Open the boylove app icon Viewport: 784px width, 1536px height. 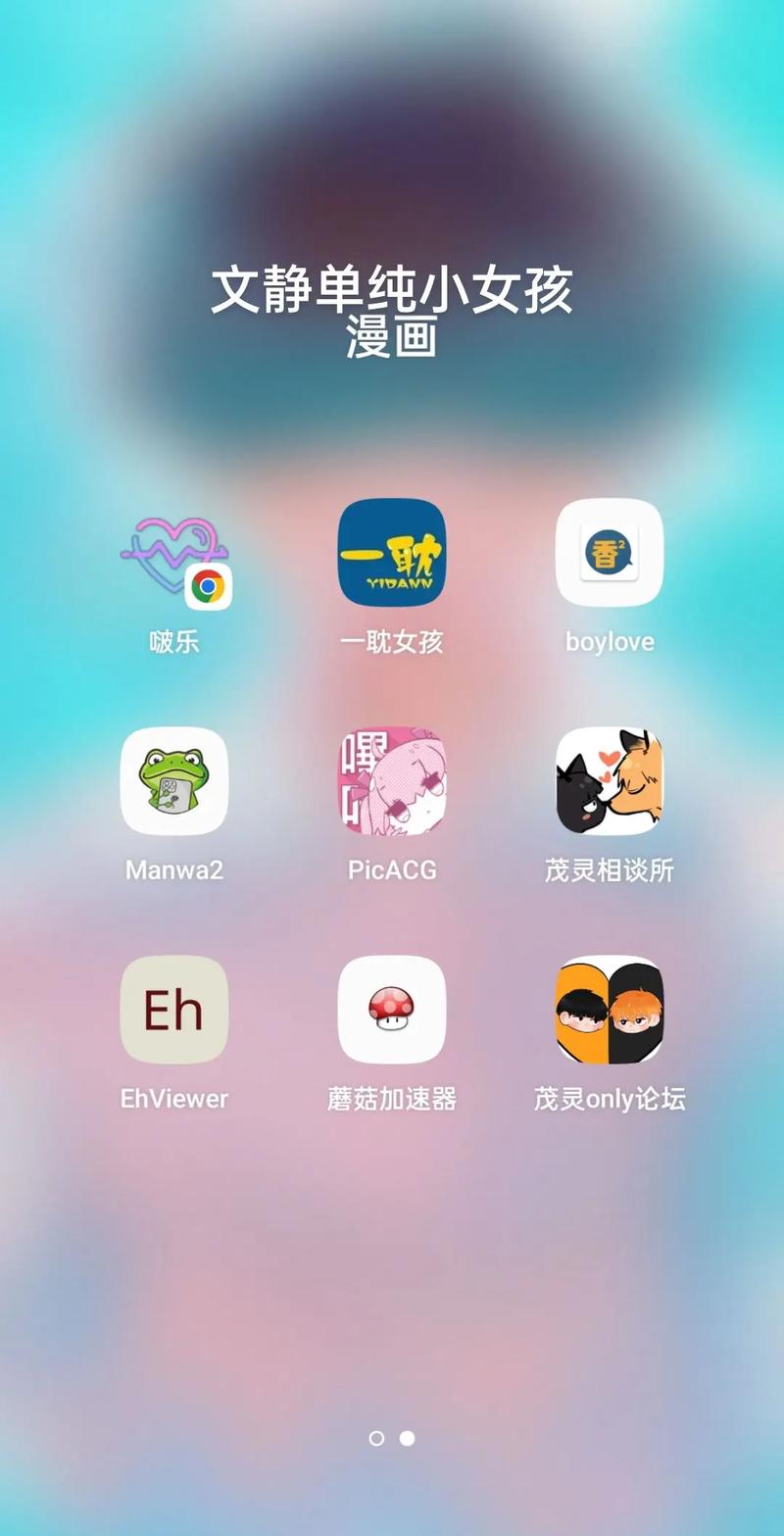coord(610,554)
